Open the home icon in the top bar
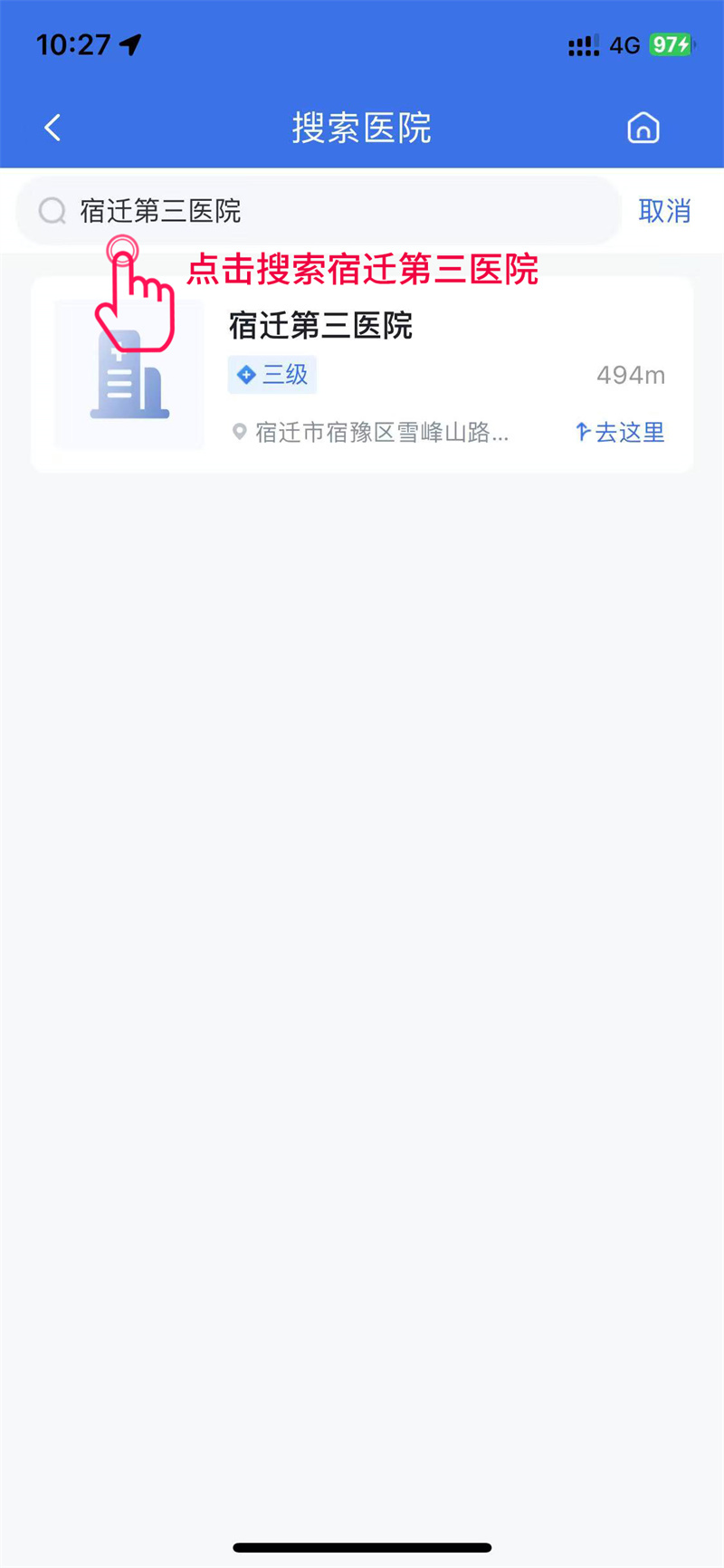The height and width of the screenshot is (1568, 724). 643,128
